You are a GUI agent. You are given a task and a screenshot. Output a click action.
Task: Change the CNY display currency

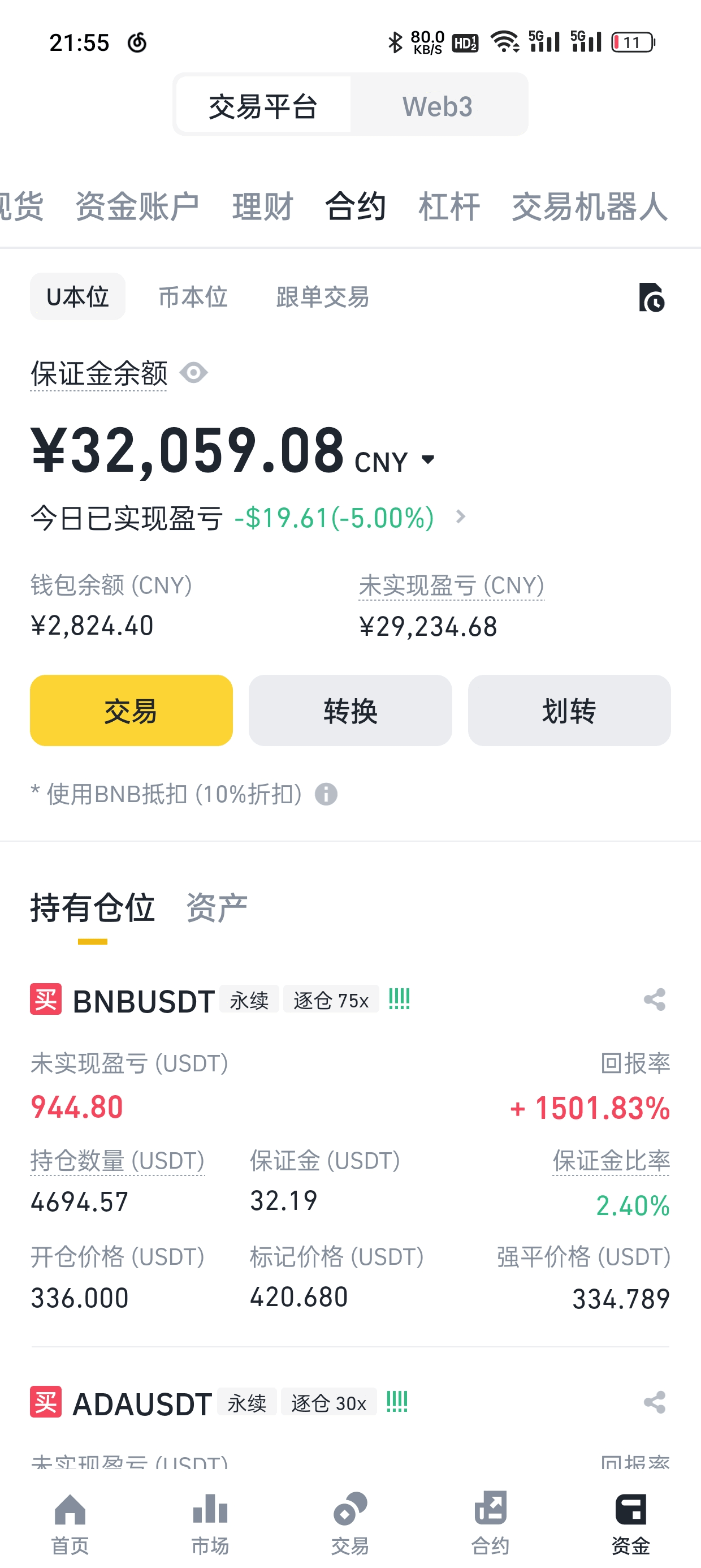428,459
